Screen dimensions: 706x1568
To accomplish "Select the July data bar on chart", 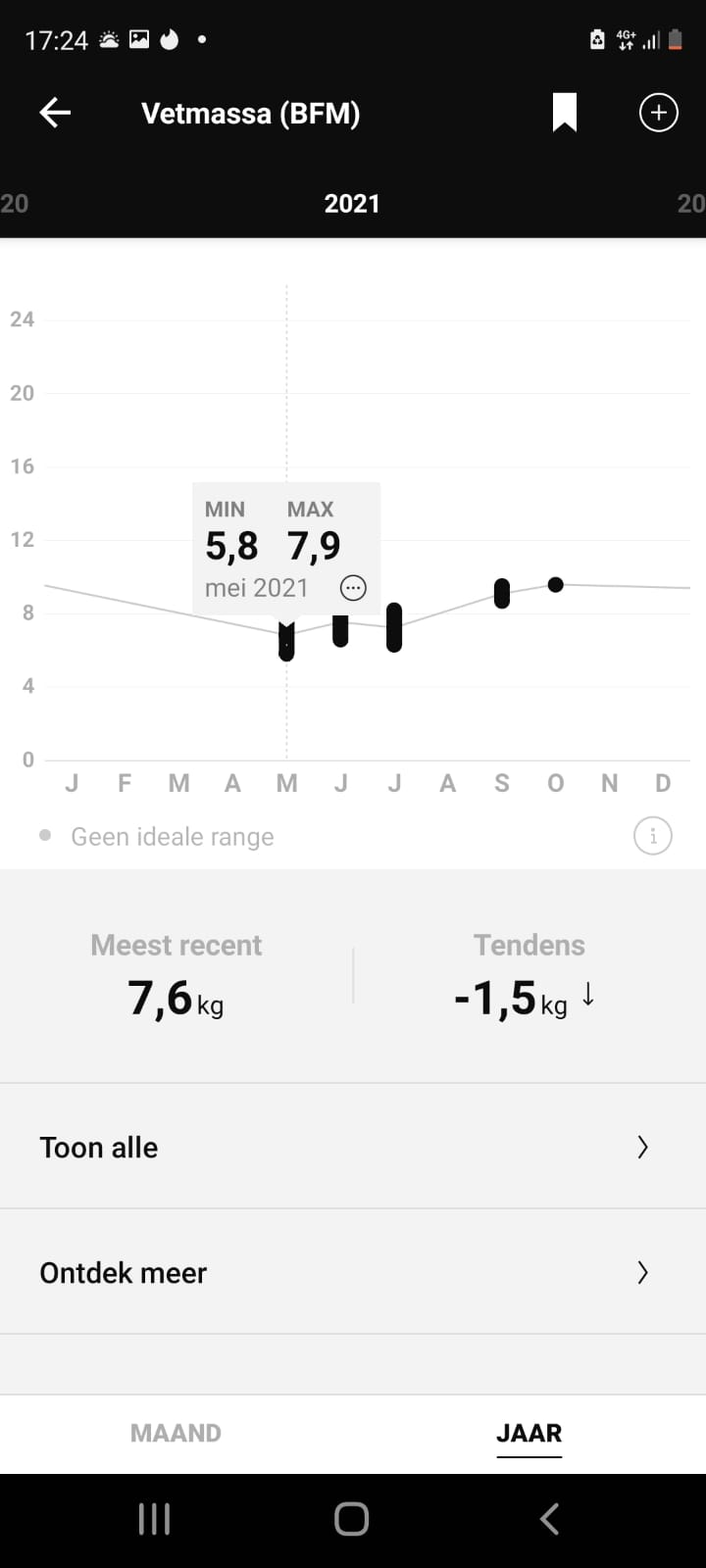I will [394, 627].
